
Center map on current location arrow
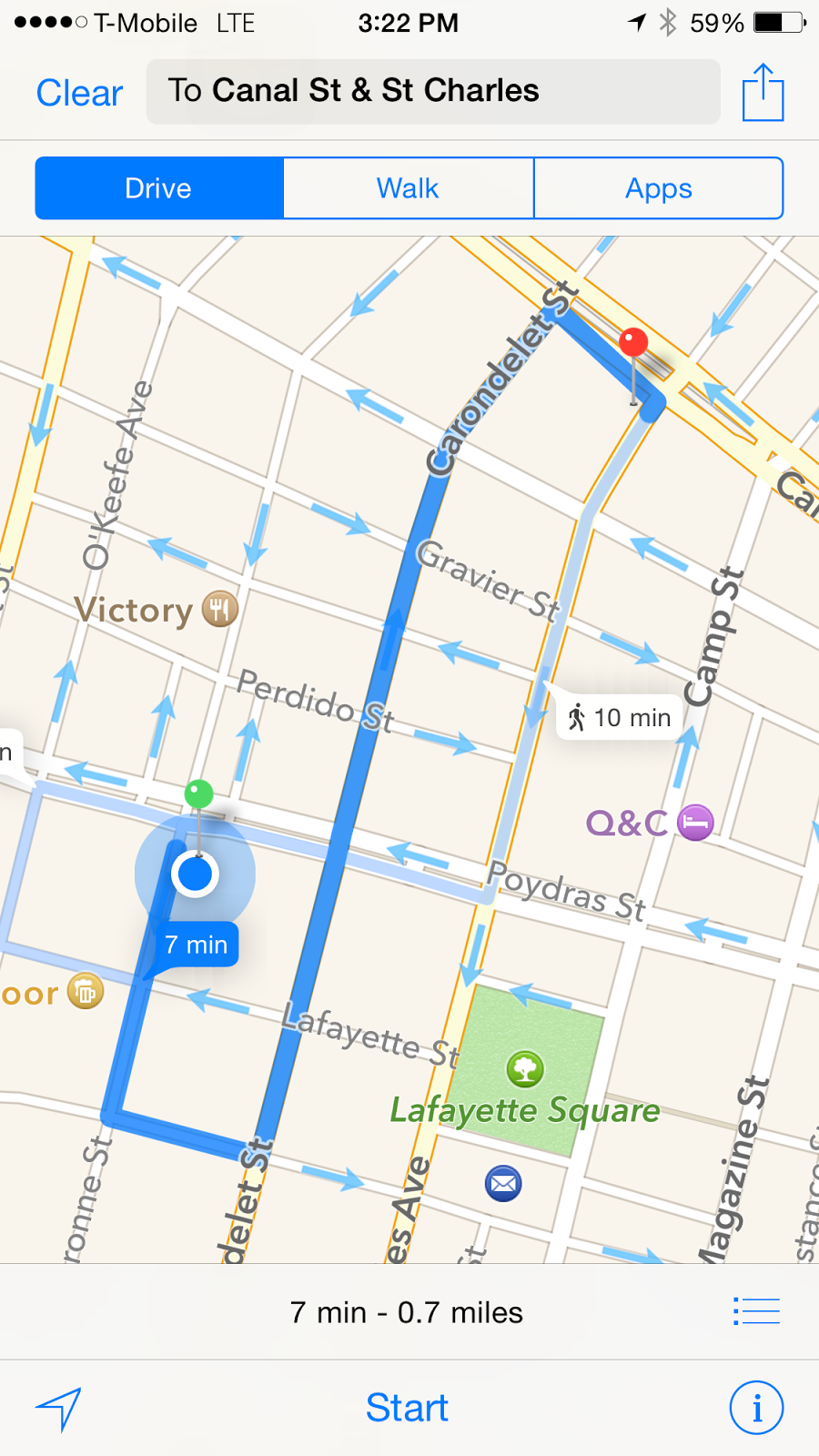[x=59, y=1409]
